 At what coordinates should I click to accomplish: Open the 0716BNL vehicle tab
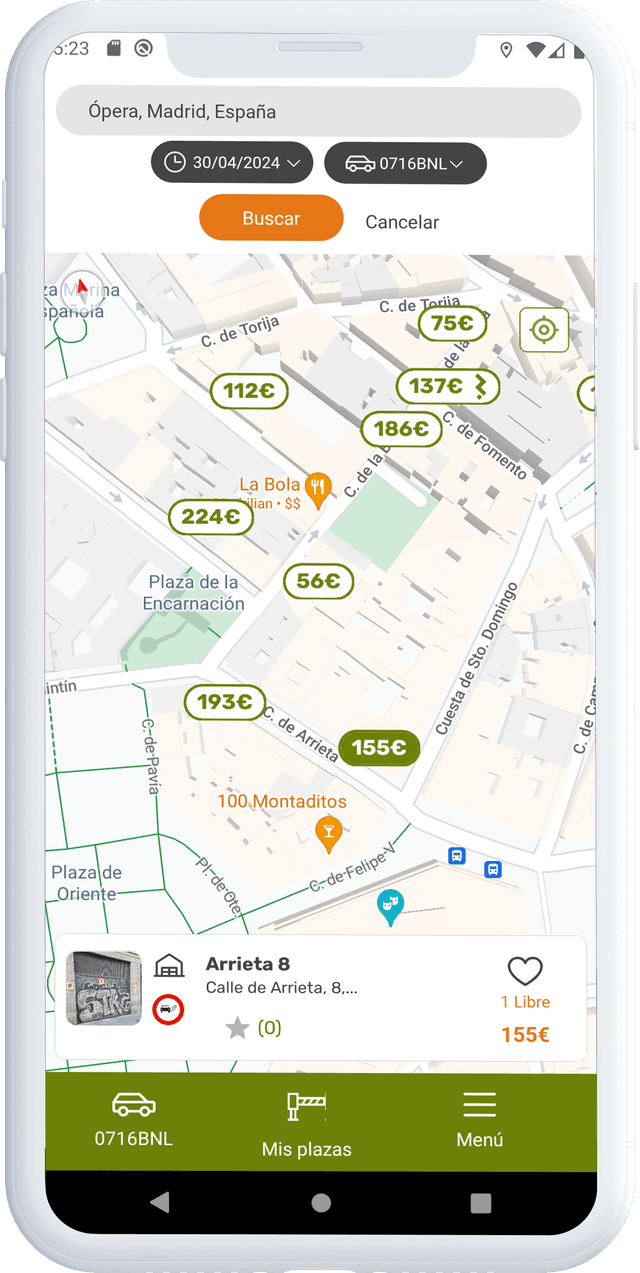point(133,1120)
